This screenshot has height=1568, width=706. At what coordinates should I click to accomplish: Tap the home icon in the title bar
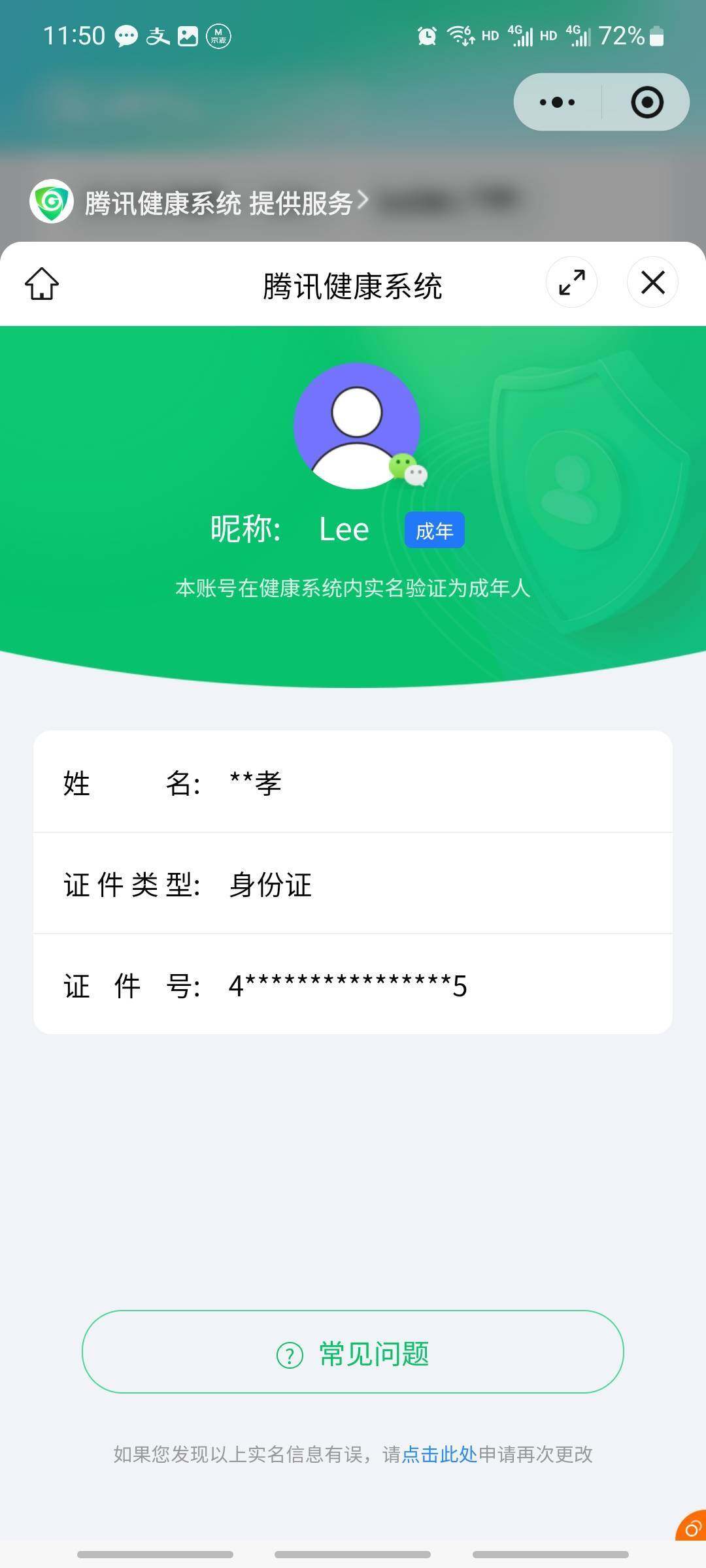[41, 284]
